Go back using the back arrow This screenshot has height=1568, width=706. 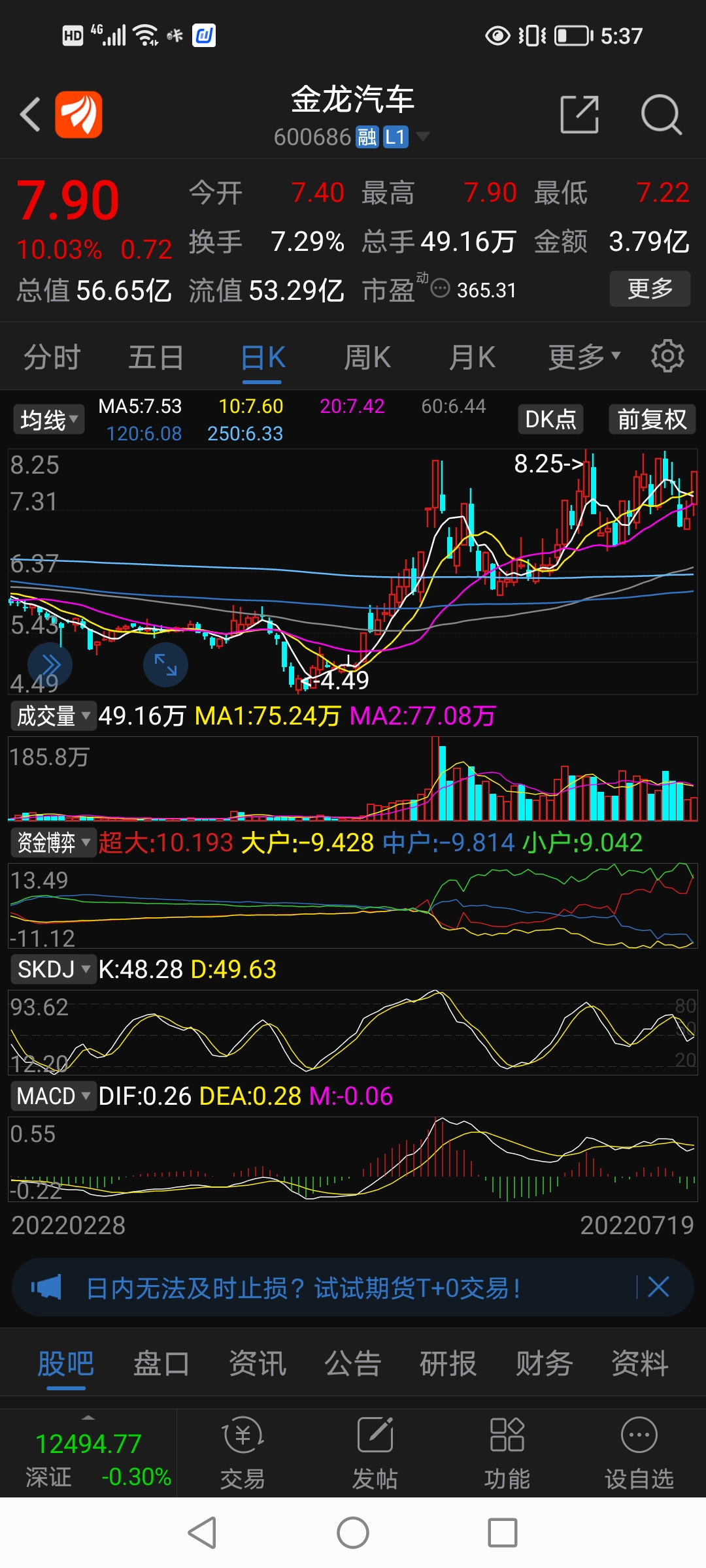29,114
